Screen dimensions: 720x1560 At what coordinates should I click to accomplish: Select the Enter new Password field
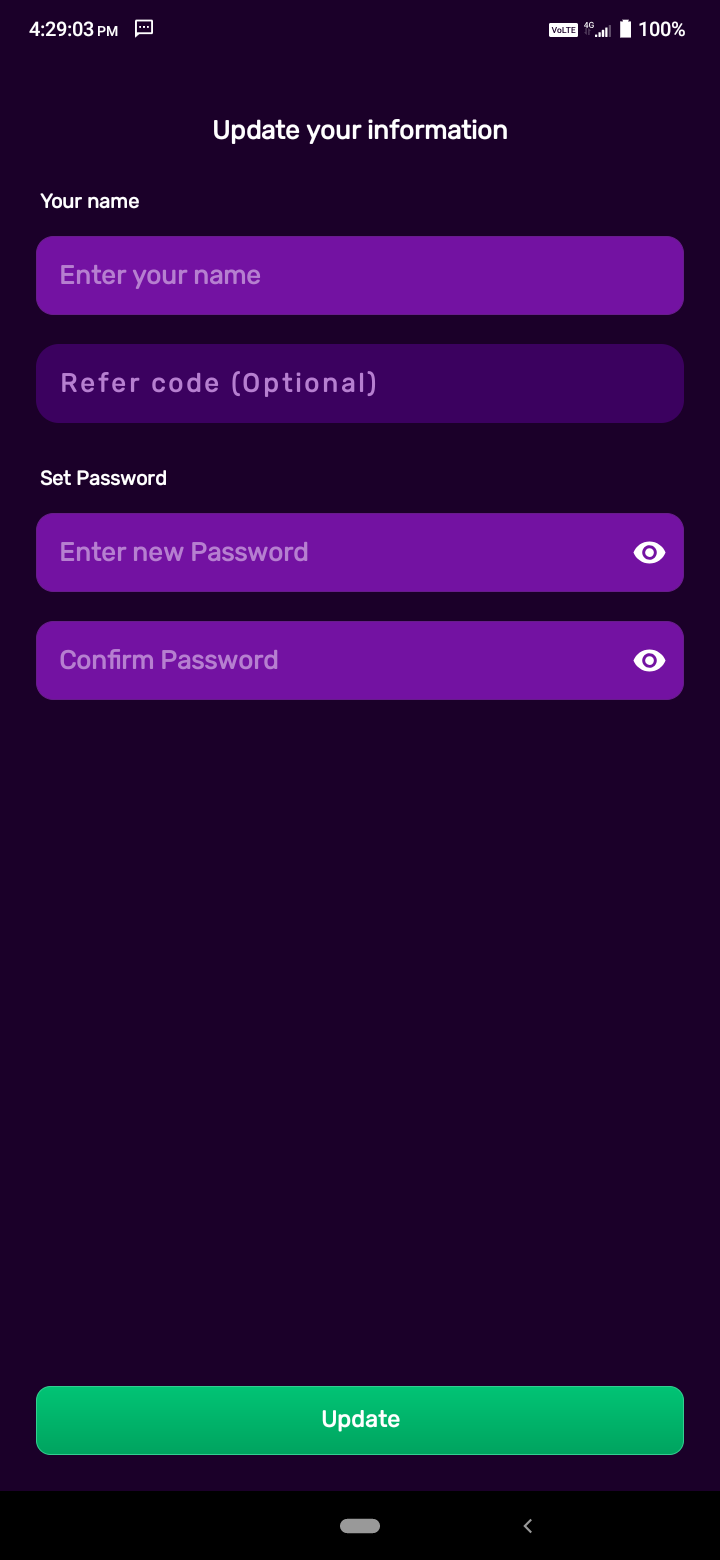tap(320, 552)
